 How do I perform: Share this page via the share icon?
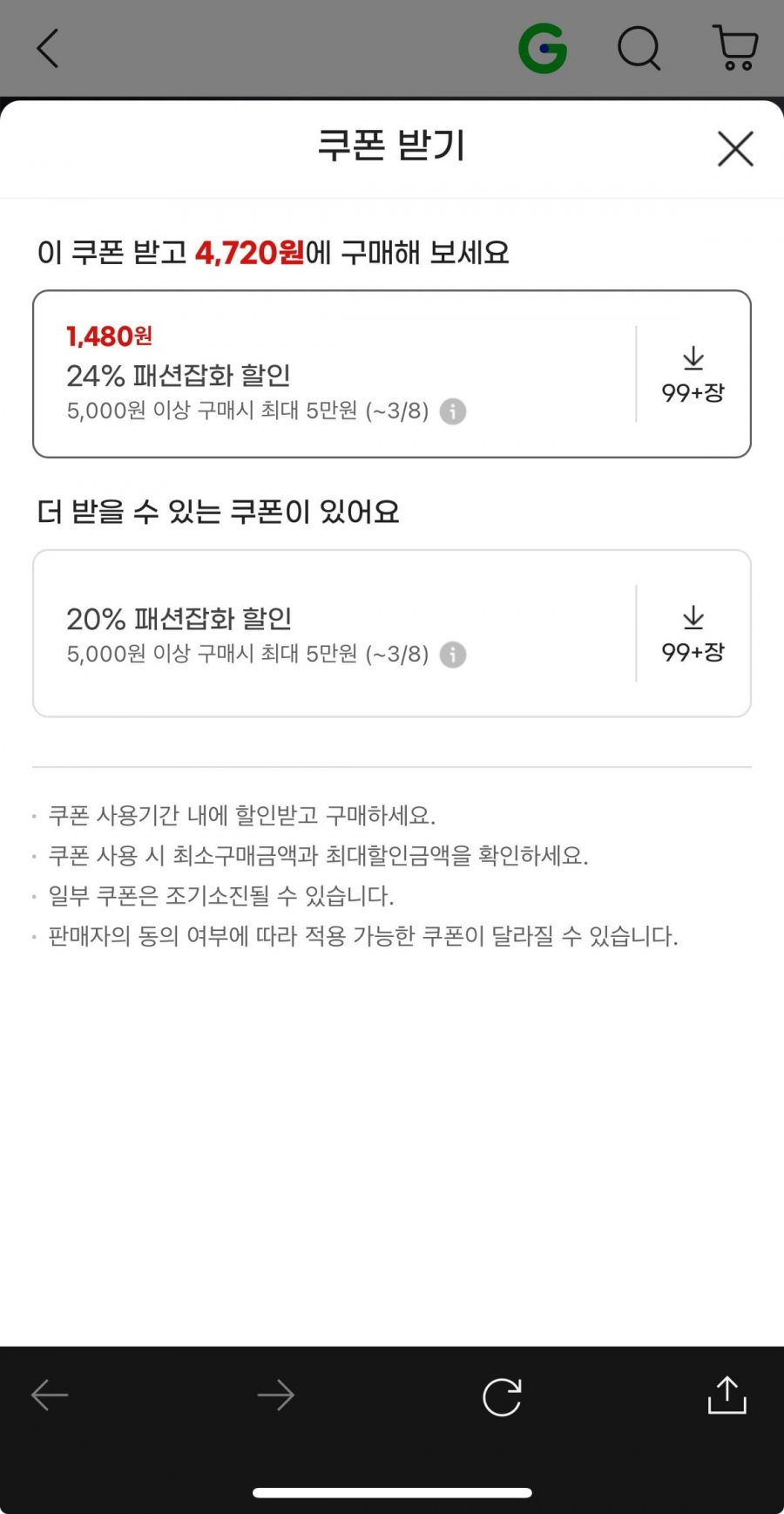727,1395
